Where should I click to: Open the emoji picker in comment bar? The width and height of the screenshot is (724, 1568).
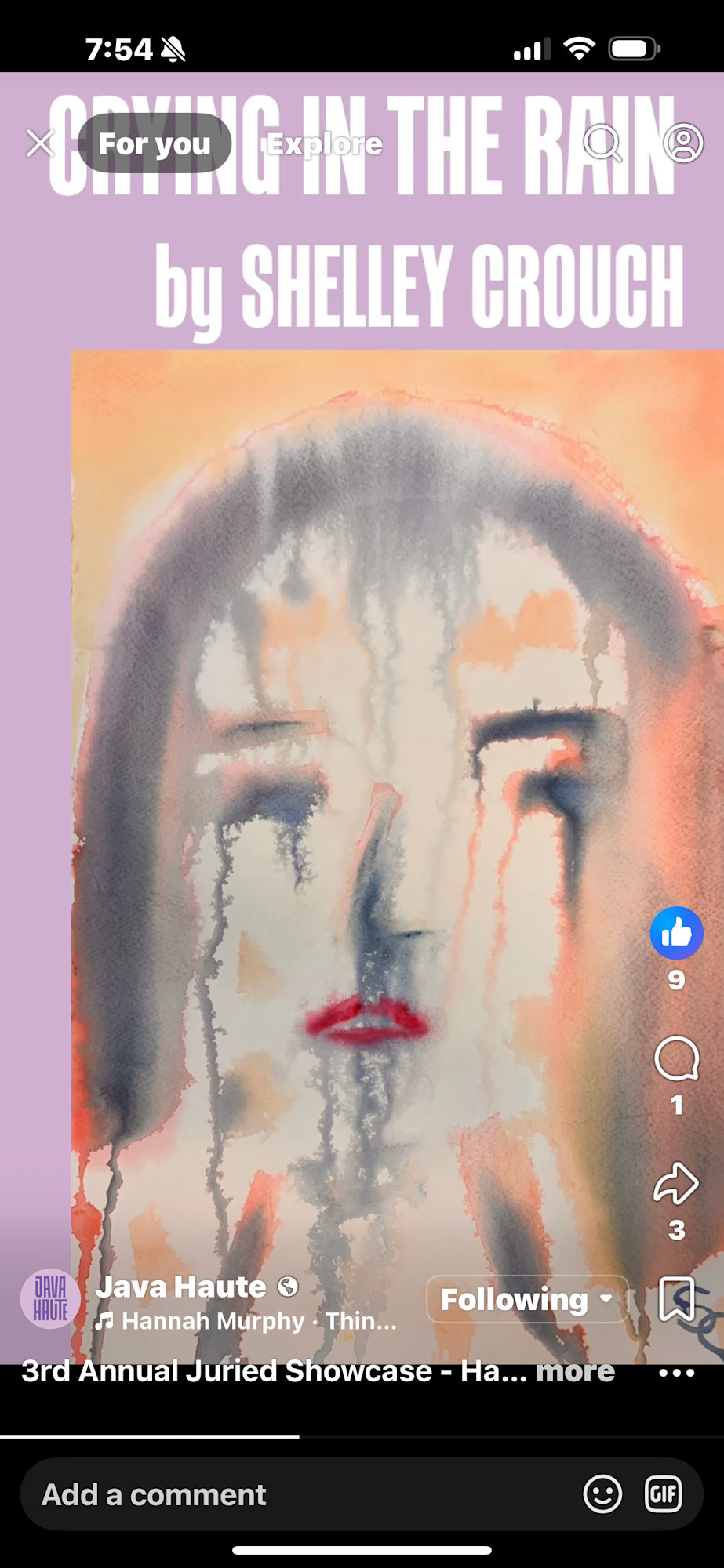[x=602, y=1494]
